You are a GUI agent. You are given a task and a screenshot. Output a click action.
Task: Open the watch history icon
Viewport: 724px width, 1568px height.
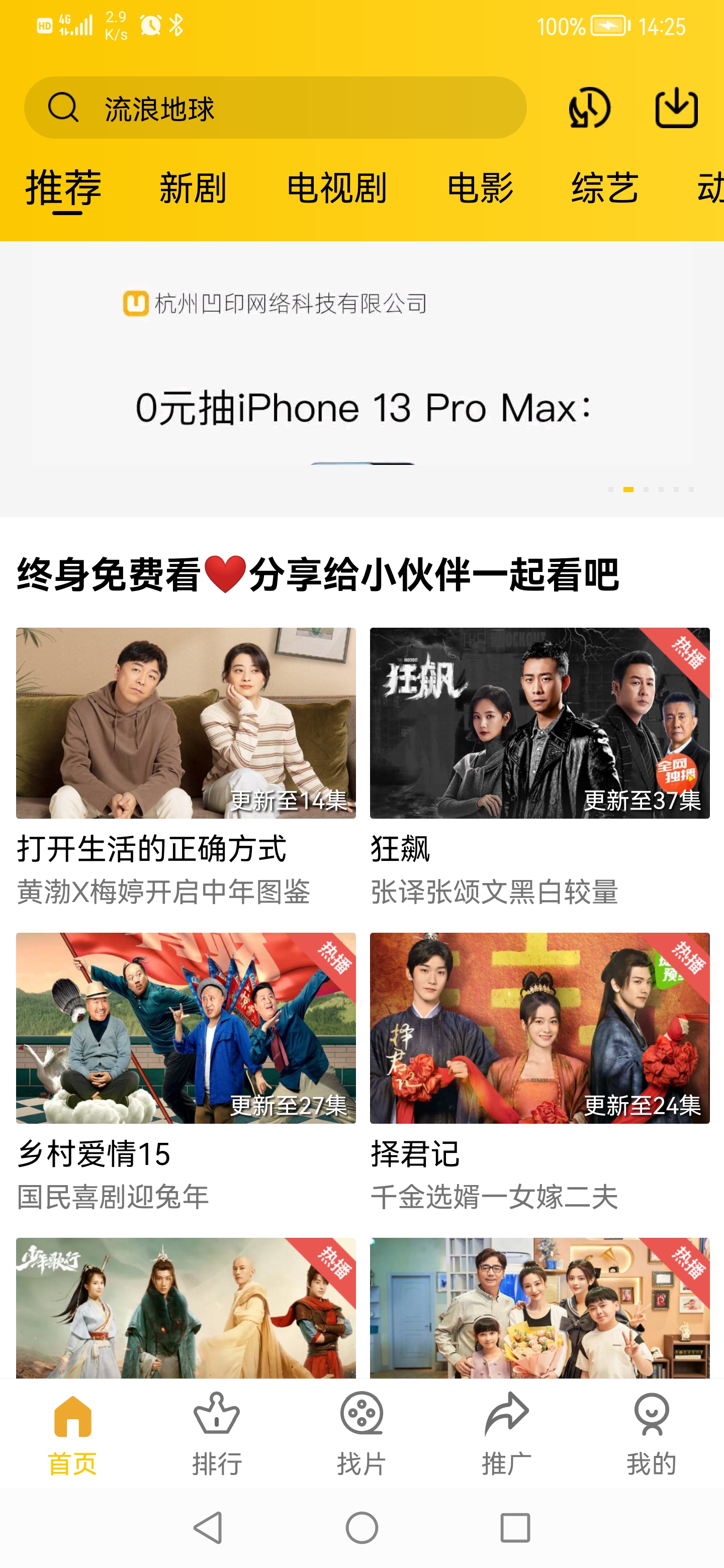tap(589, 108)
